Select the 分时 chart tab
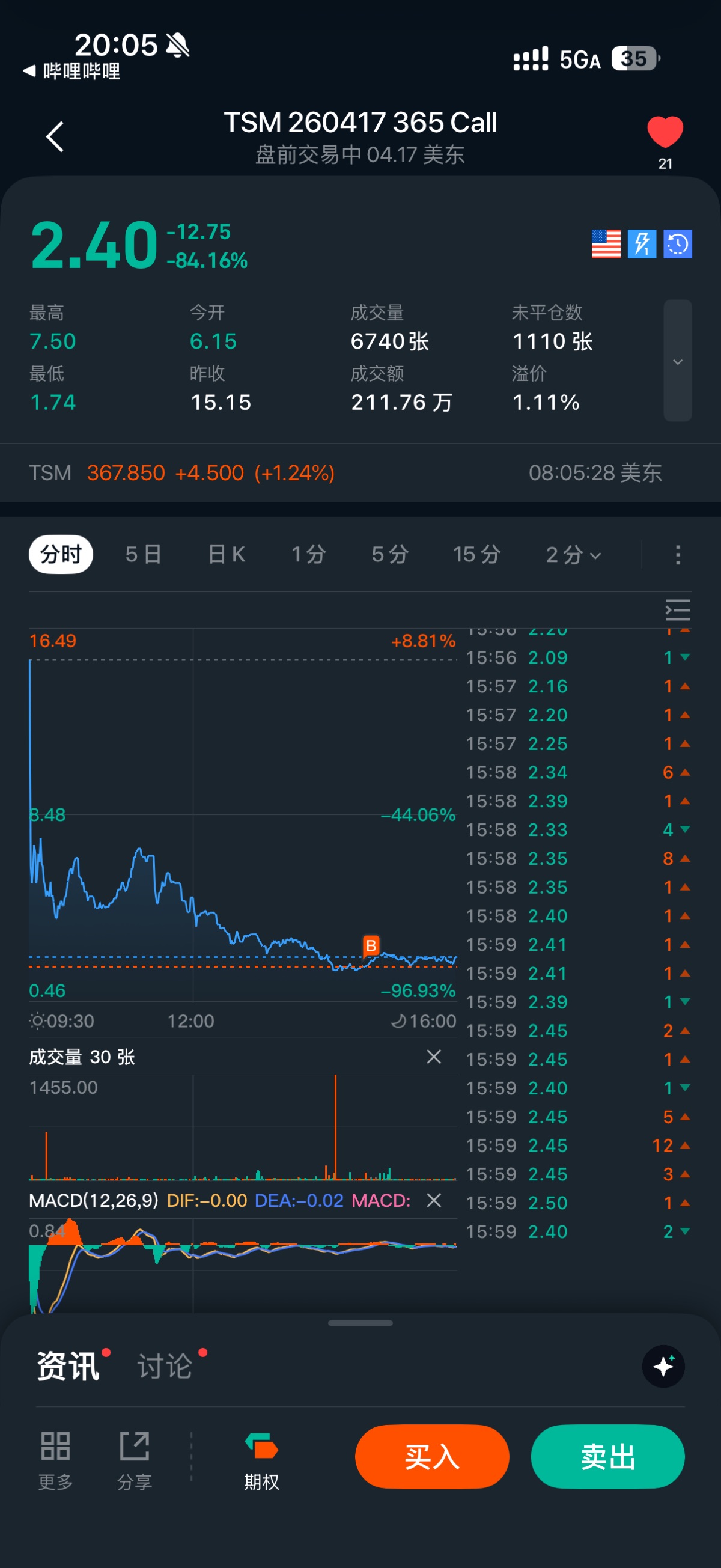Viewport: 721px width, 1568px height. pos(61,555)
